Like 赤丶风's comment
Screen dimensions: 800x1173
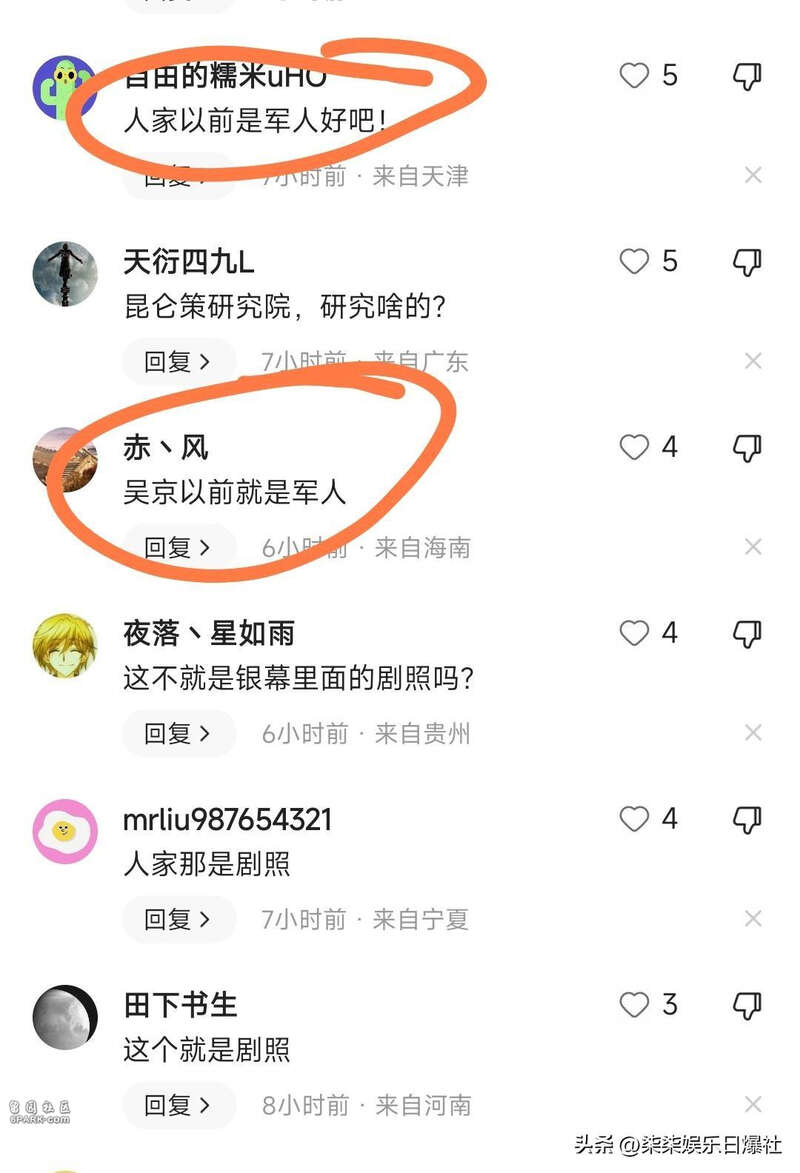coord(635,447)
